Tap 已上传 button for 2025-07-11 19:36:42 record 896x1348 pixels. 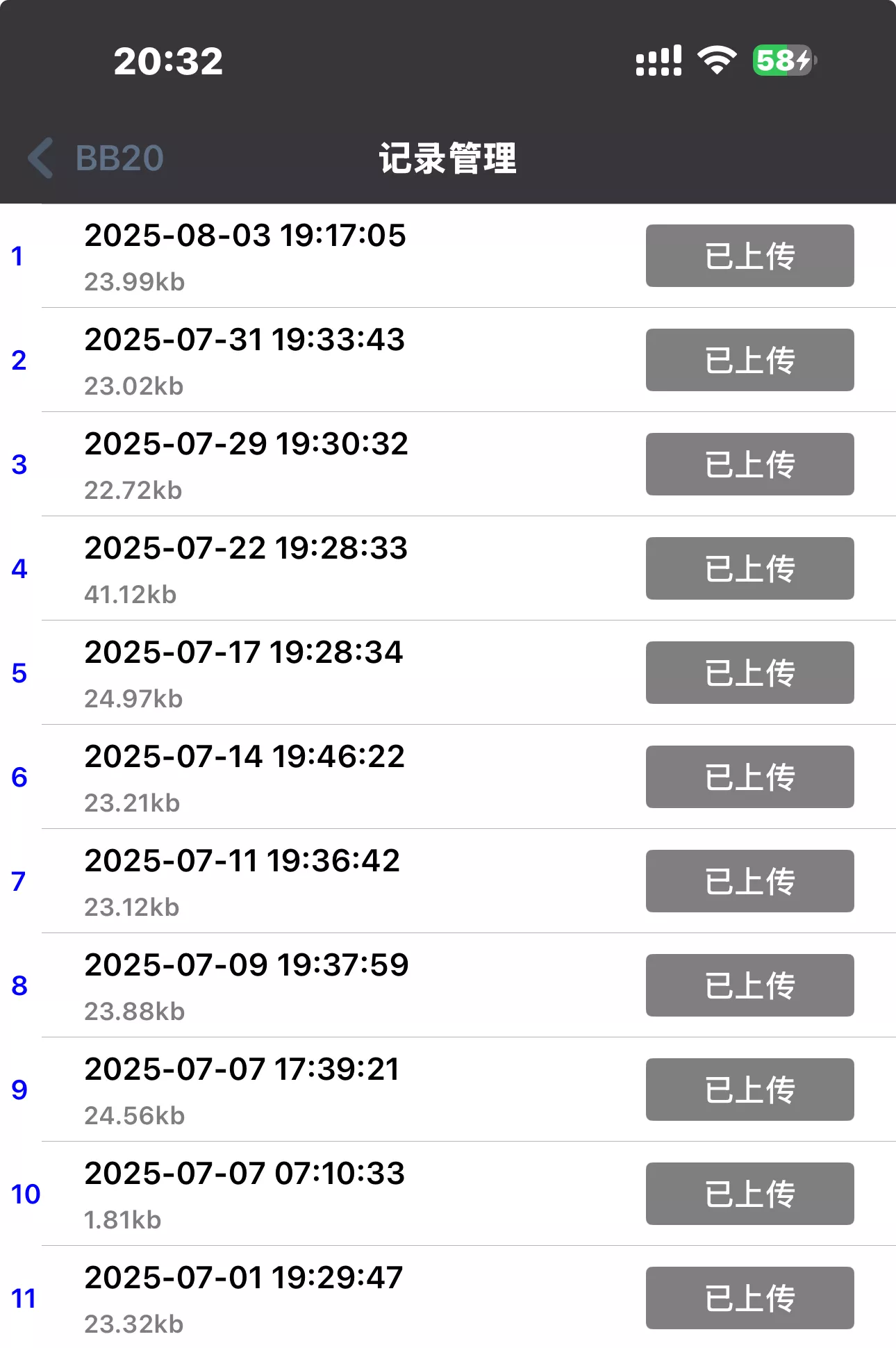[x=749, y=881]
